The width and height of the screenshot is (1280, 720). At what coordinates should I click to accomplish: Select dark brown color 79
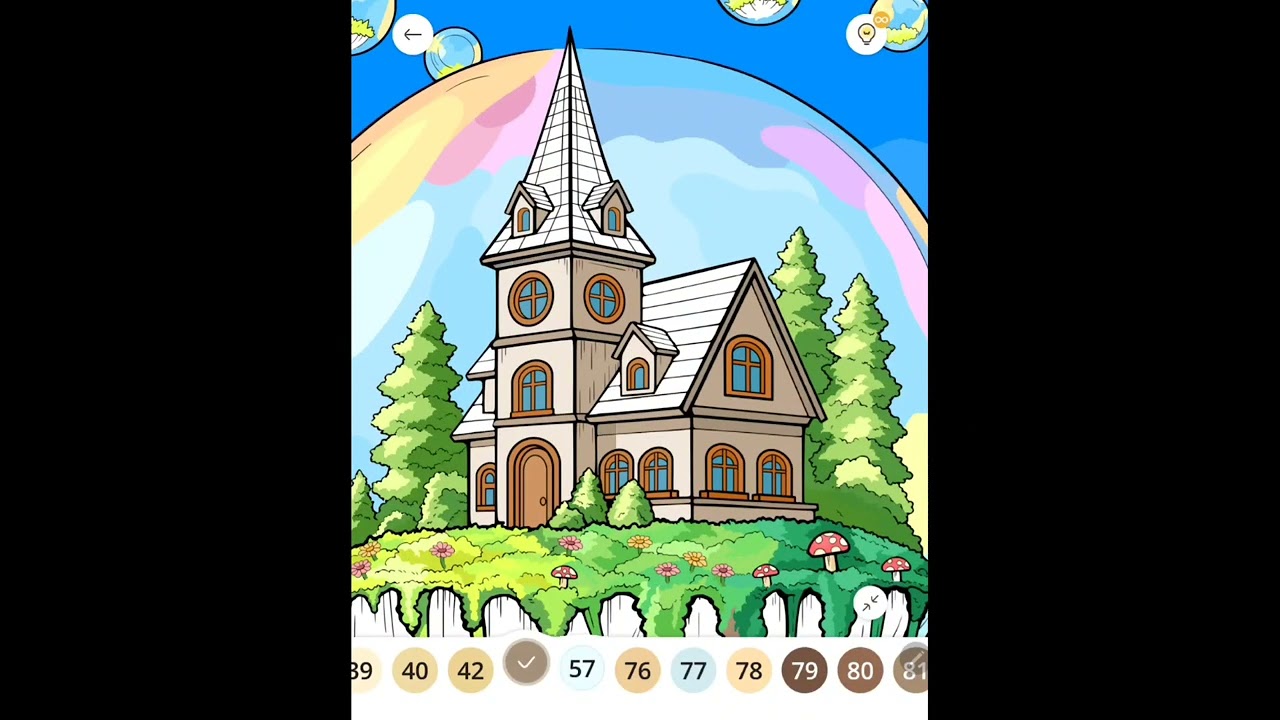coord(804,671)
